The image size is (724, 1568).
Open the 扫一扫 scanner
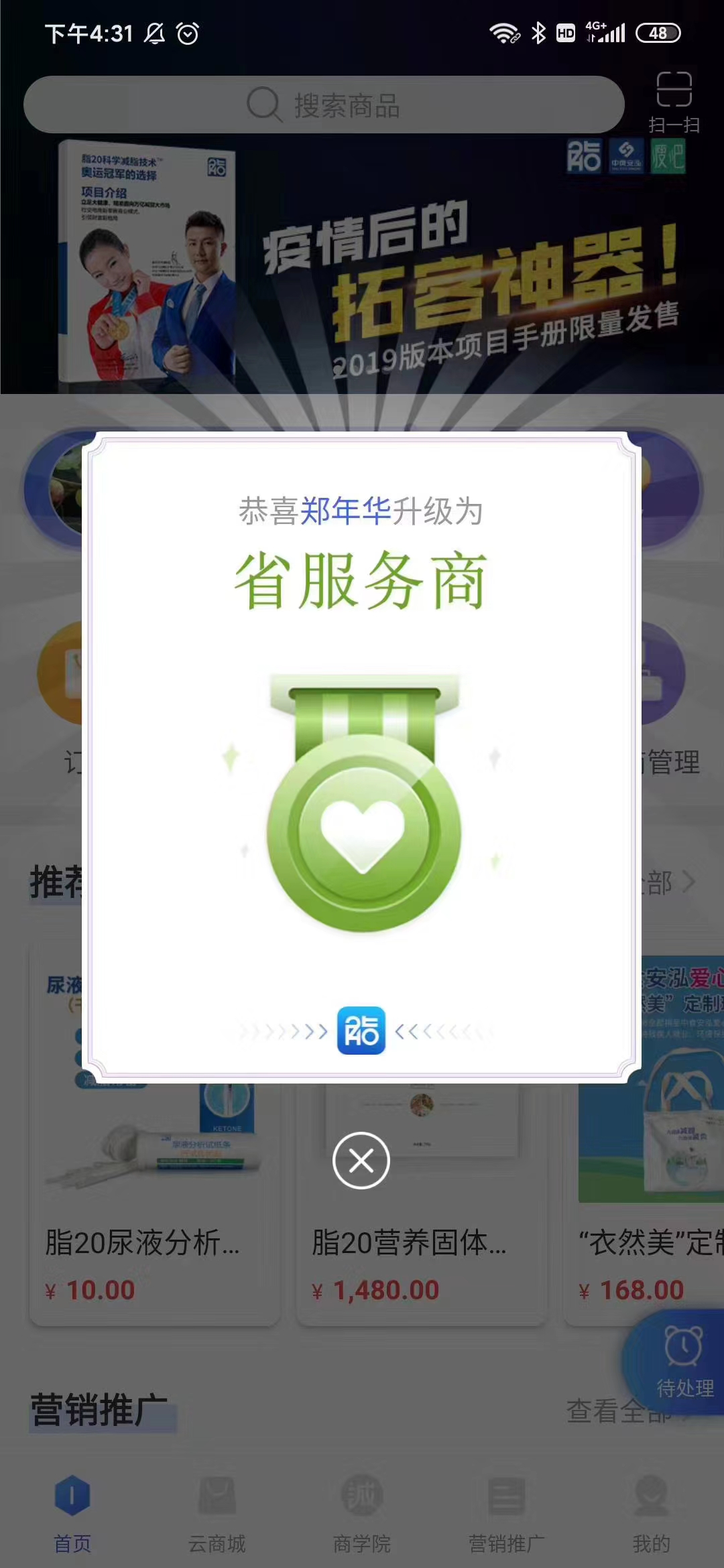[674, 102]
